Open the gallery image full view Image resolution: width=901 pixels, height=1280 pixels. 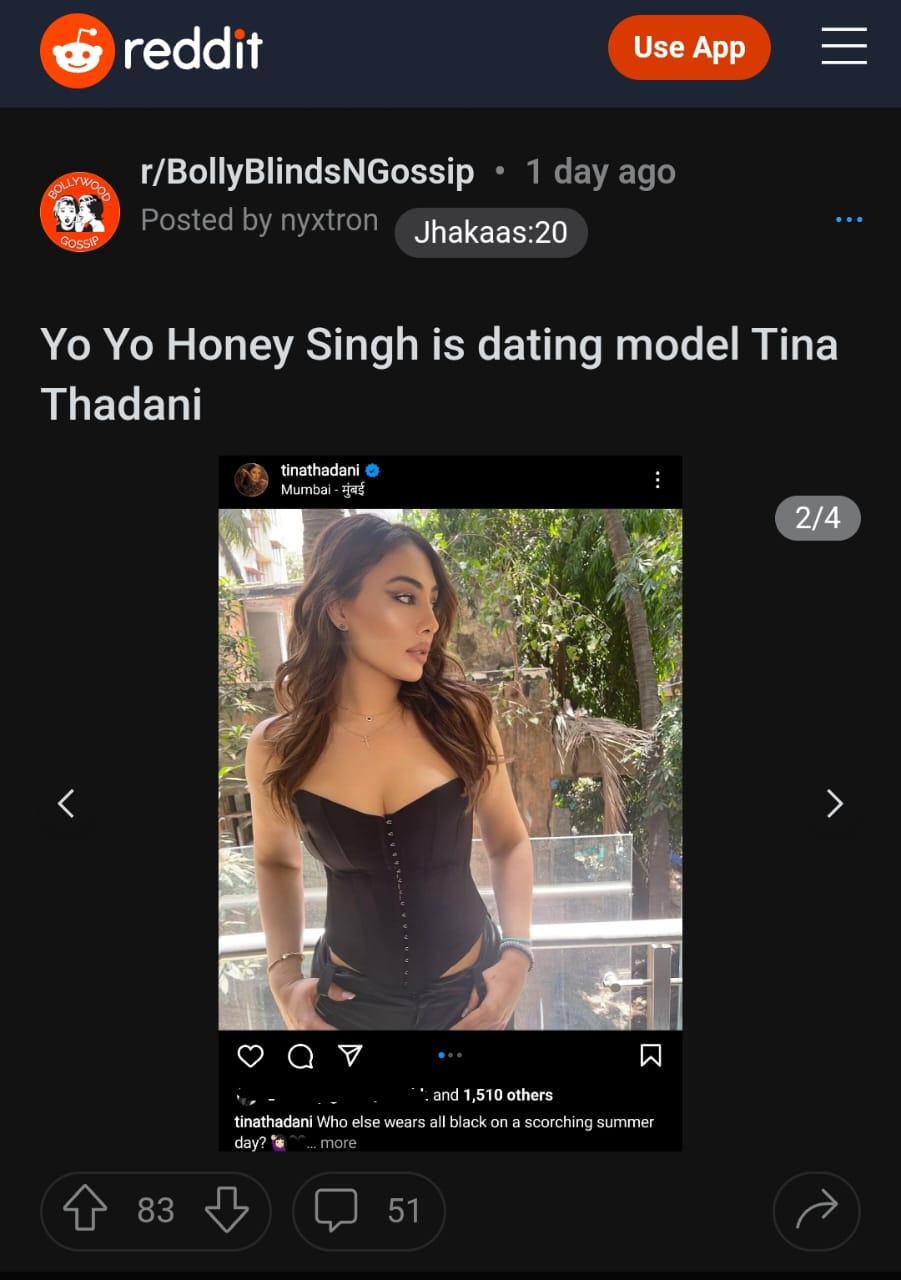coord(450,770)
